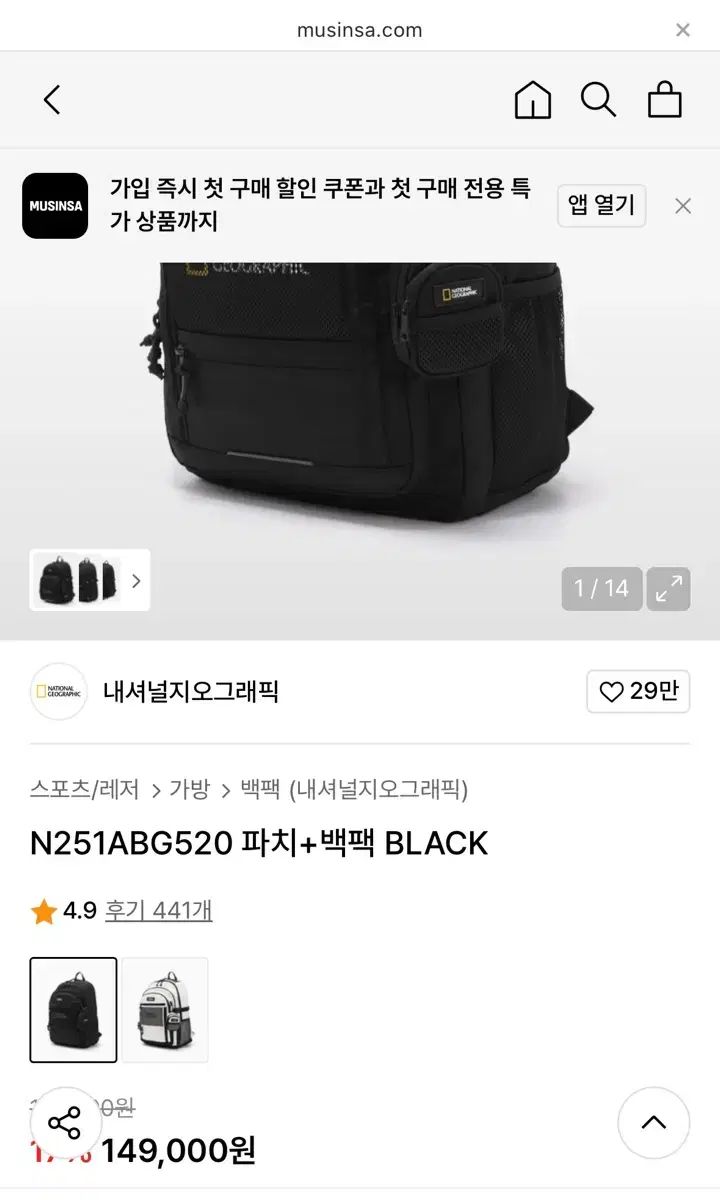The width and height of the screenshot is (720, 1200).
Task: Open the shopping bag
Action: point(664,100)
